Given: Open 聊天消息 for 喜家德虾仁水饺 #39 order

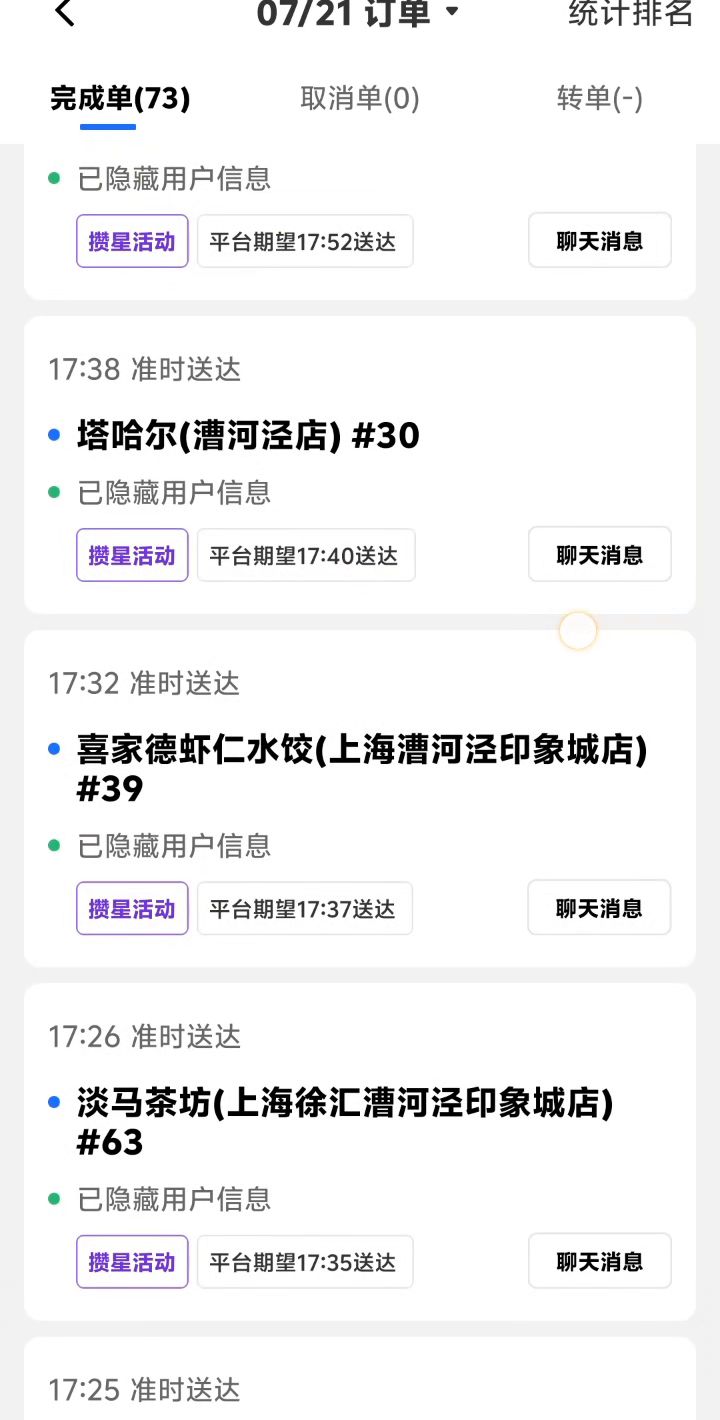Looking at the screenshot, I should coord(599,908).
